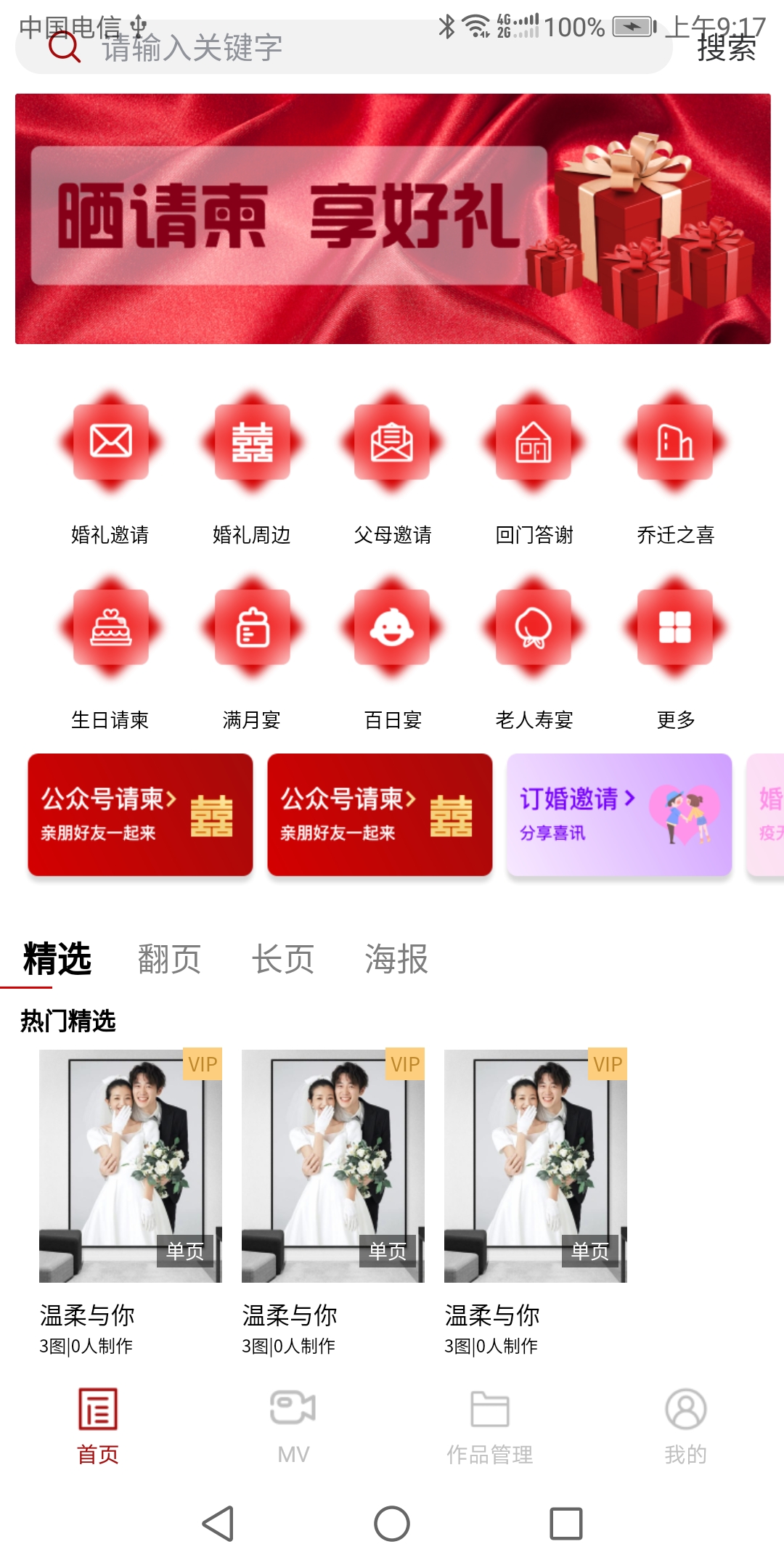Screen dimensions: 784x1568
Task: Open the 晒请柬 享好礼 banner
Action: [392, 218]
